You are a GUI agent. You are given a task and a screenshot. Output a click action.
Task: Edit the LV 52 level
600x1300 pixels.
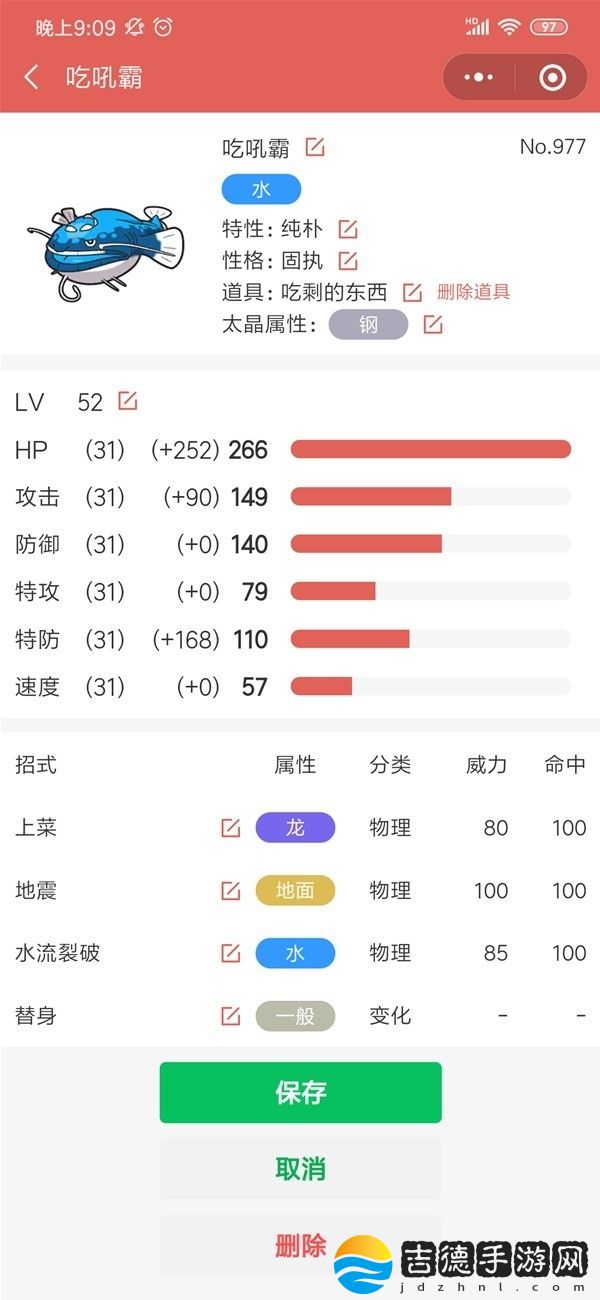[128, 401]
